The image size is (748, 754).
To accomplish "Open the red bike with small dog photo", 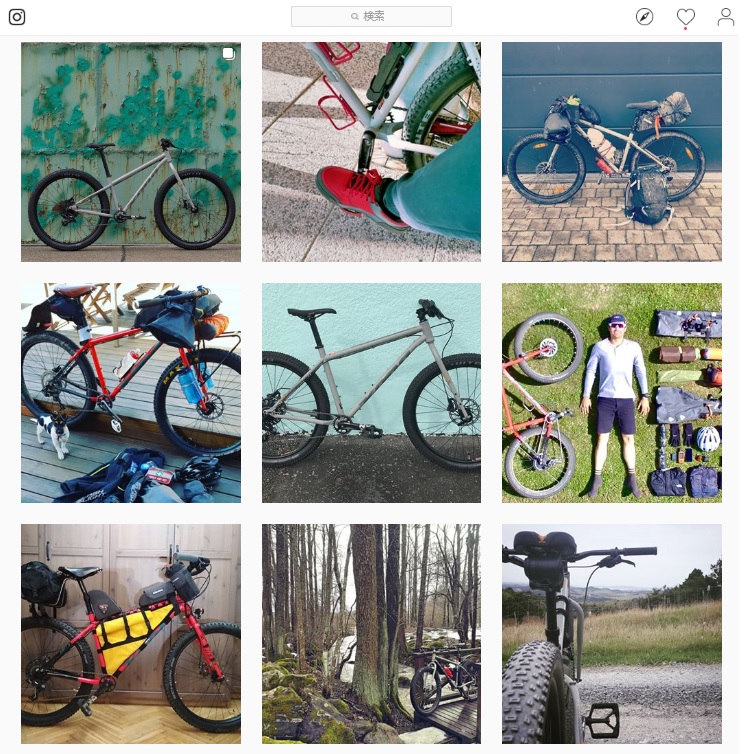I will [x=131, y=393].
